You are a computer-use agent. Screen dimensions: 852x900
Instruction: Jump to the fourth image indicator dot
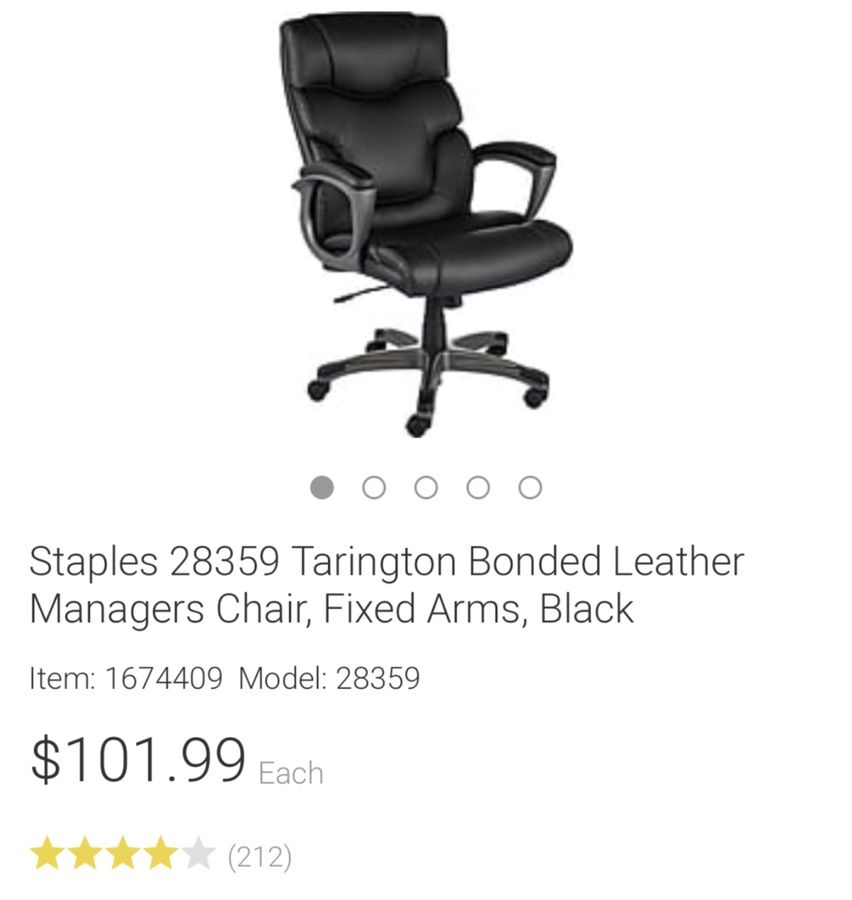478,488
